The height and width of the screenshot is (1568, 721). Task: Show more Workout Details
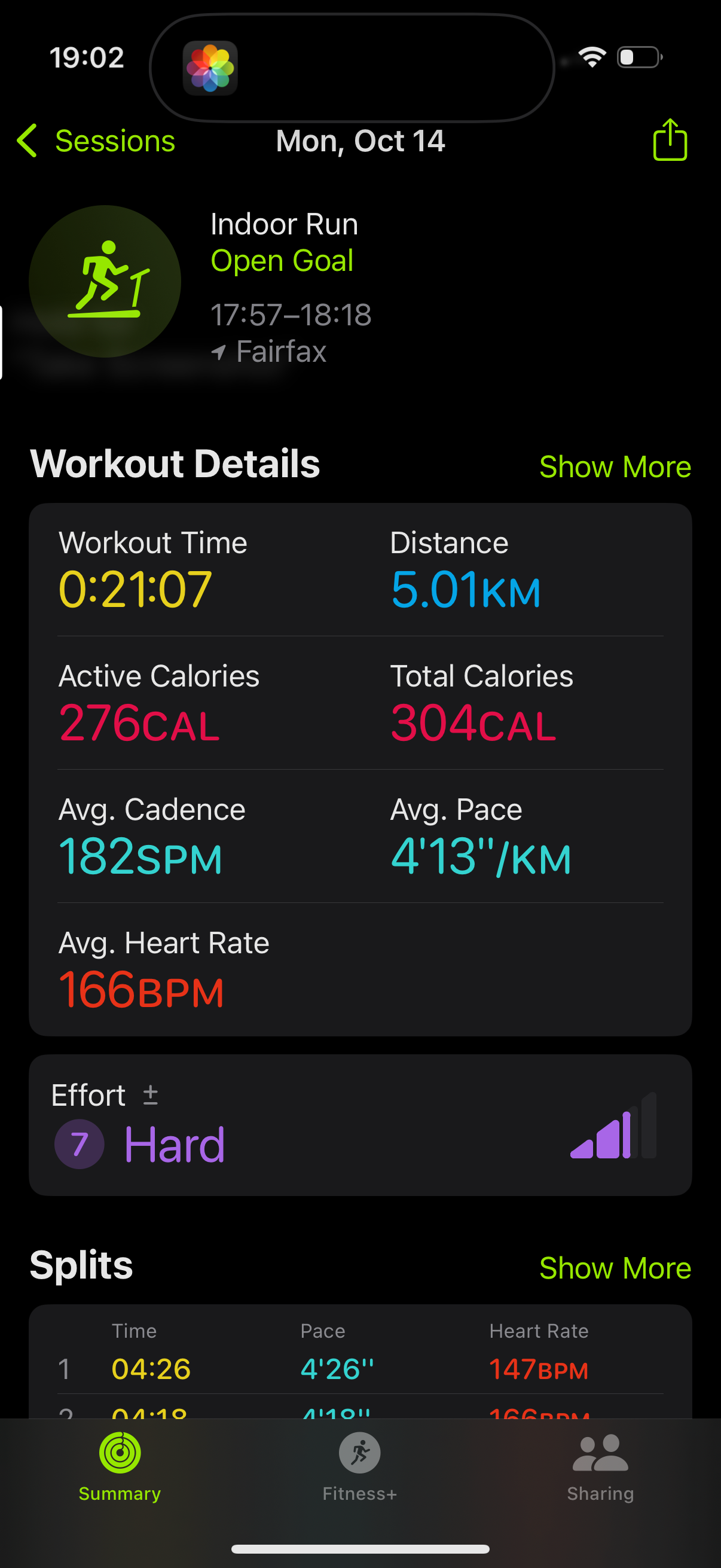click(615, 467)
